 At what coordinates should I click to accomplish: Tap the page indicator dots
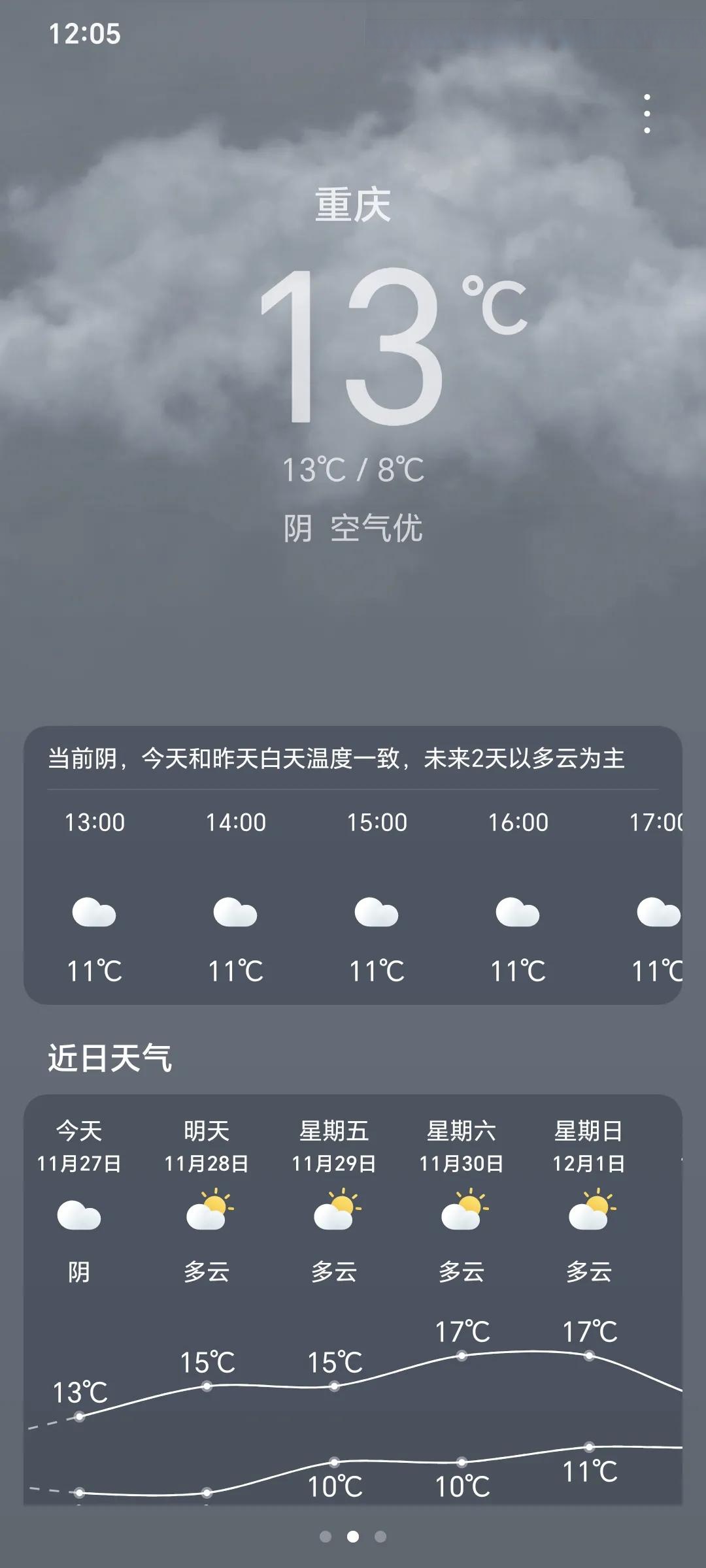pyautogui.click(x=353, y=1537)
